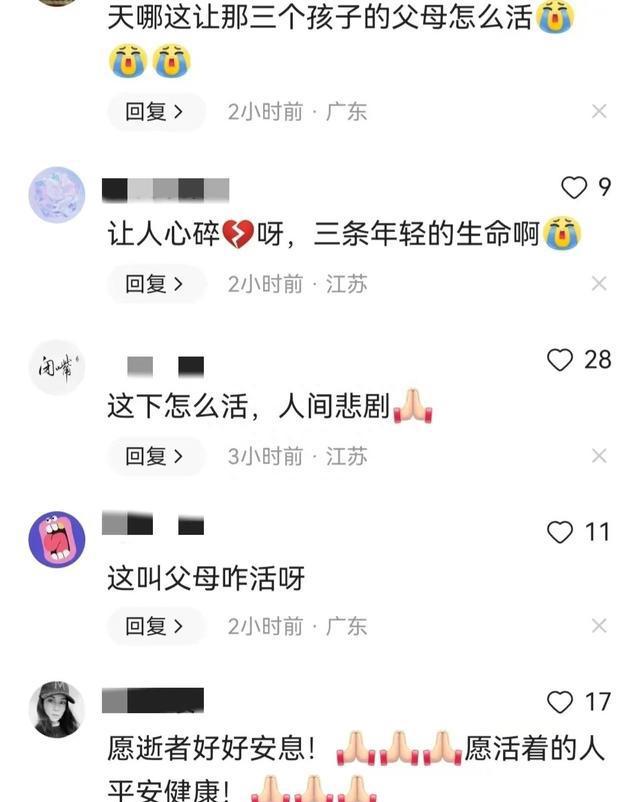Like the comment 愿逝者好好安息
Screen dimensions: 640x802
[560, 702]
